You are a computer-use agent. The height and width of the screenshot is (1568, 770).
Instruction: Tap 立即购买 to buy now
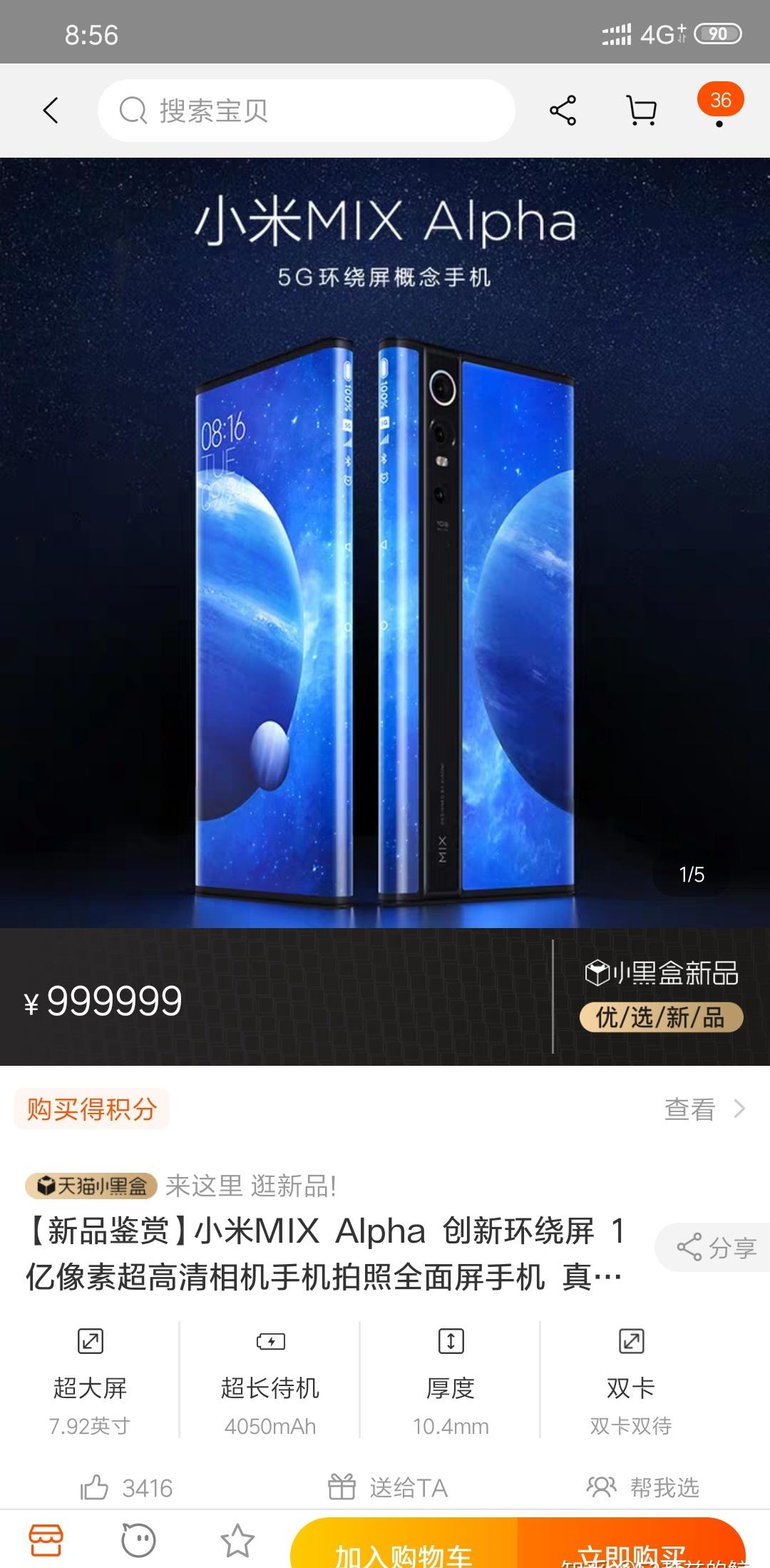[631, 1549]
